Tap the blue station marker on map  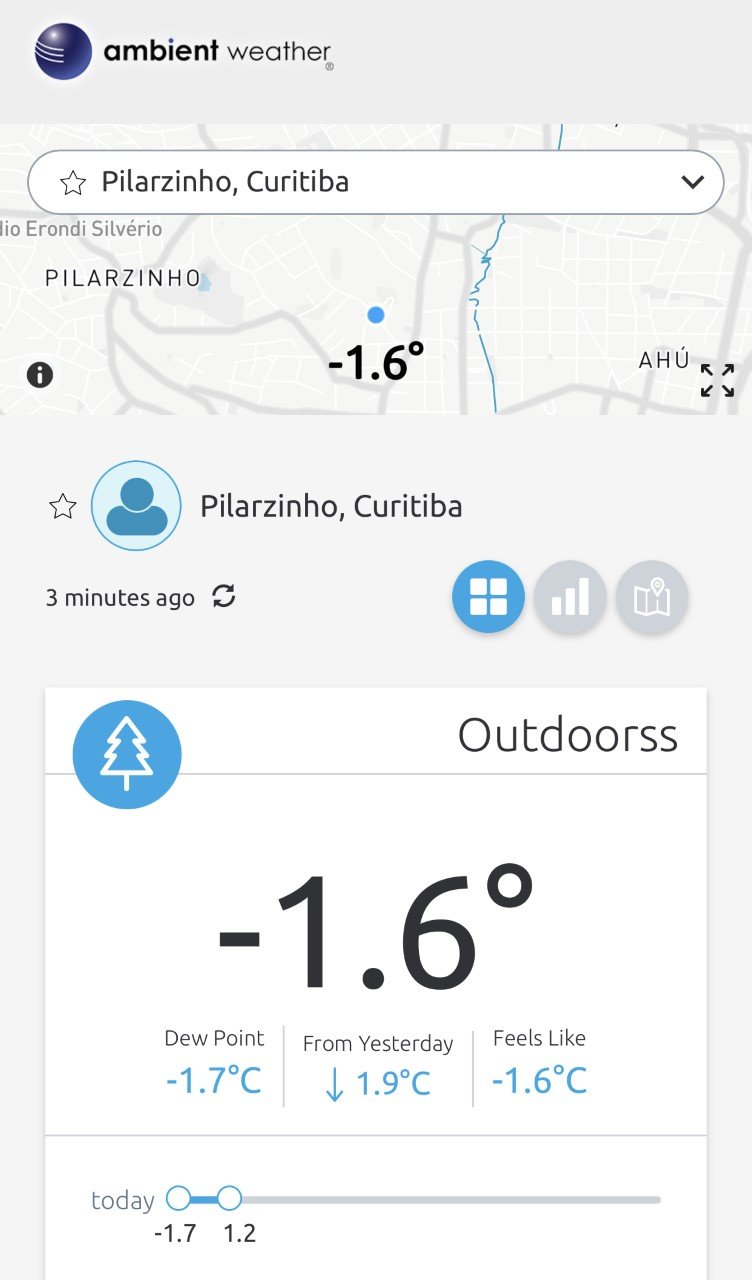[375, 314]
